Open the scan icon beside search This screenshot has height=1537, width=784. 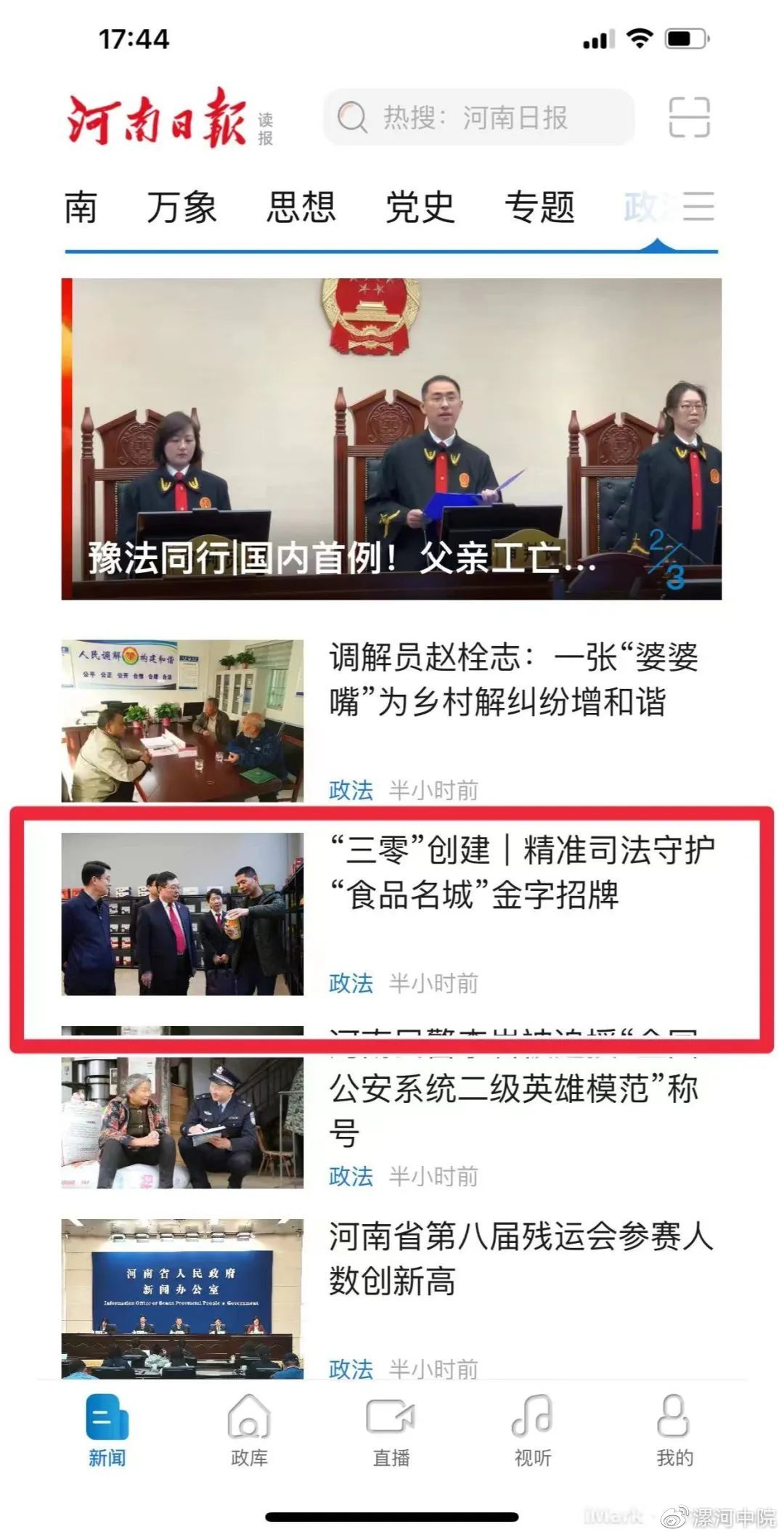[x=688, y=118]
